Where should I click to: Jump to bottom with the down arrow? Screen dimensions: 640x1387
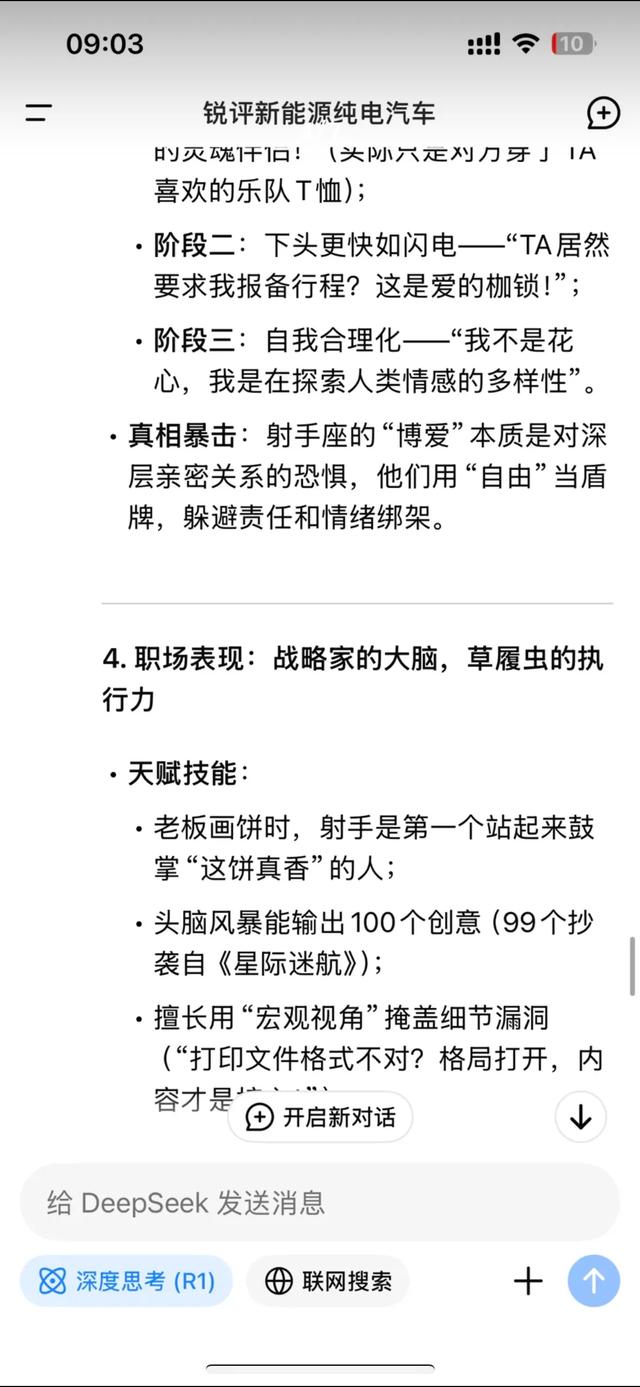click(x=580, y=1117)
